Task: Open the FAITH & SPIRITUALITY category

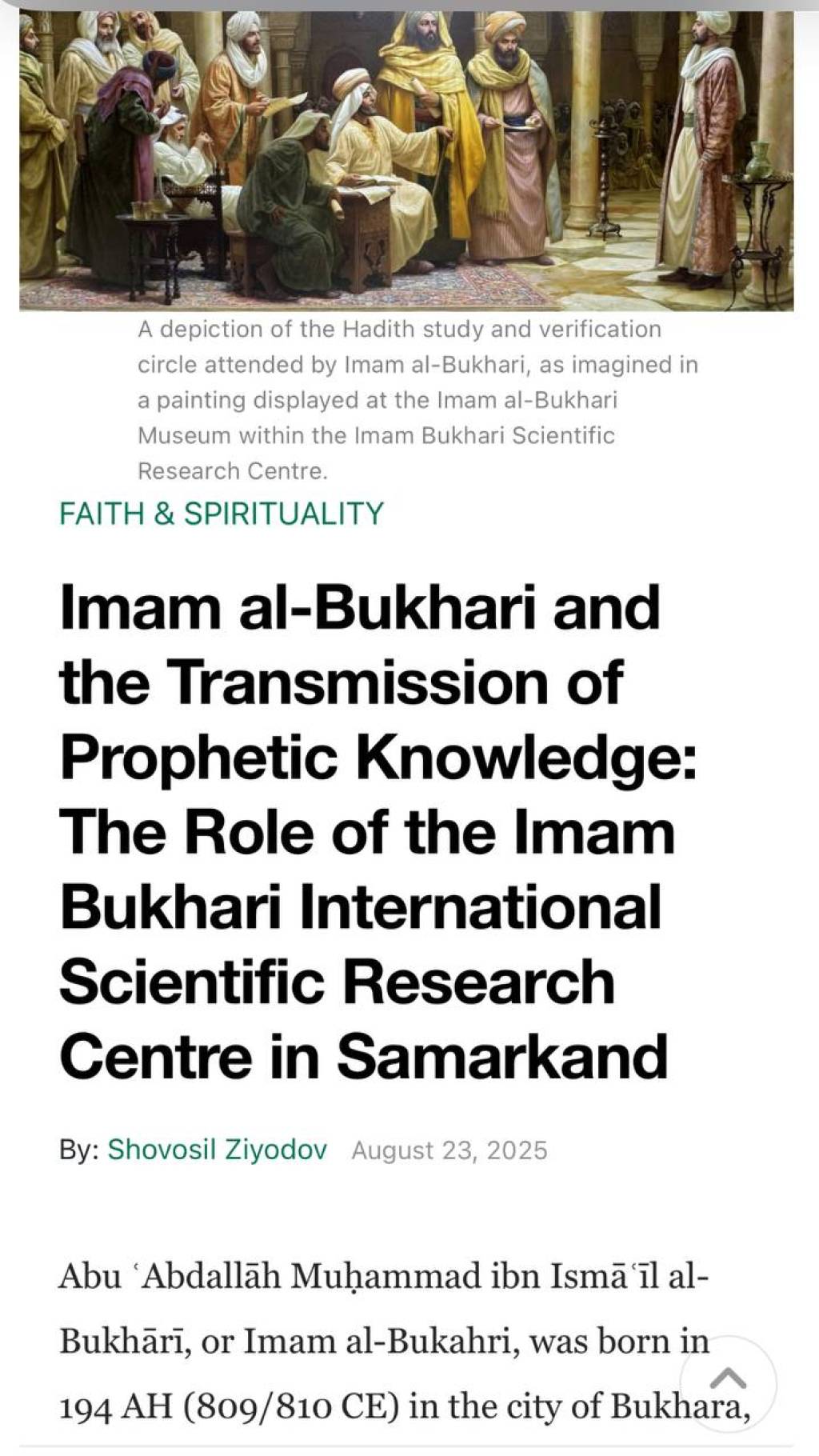Action: (222, 514)
